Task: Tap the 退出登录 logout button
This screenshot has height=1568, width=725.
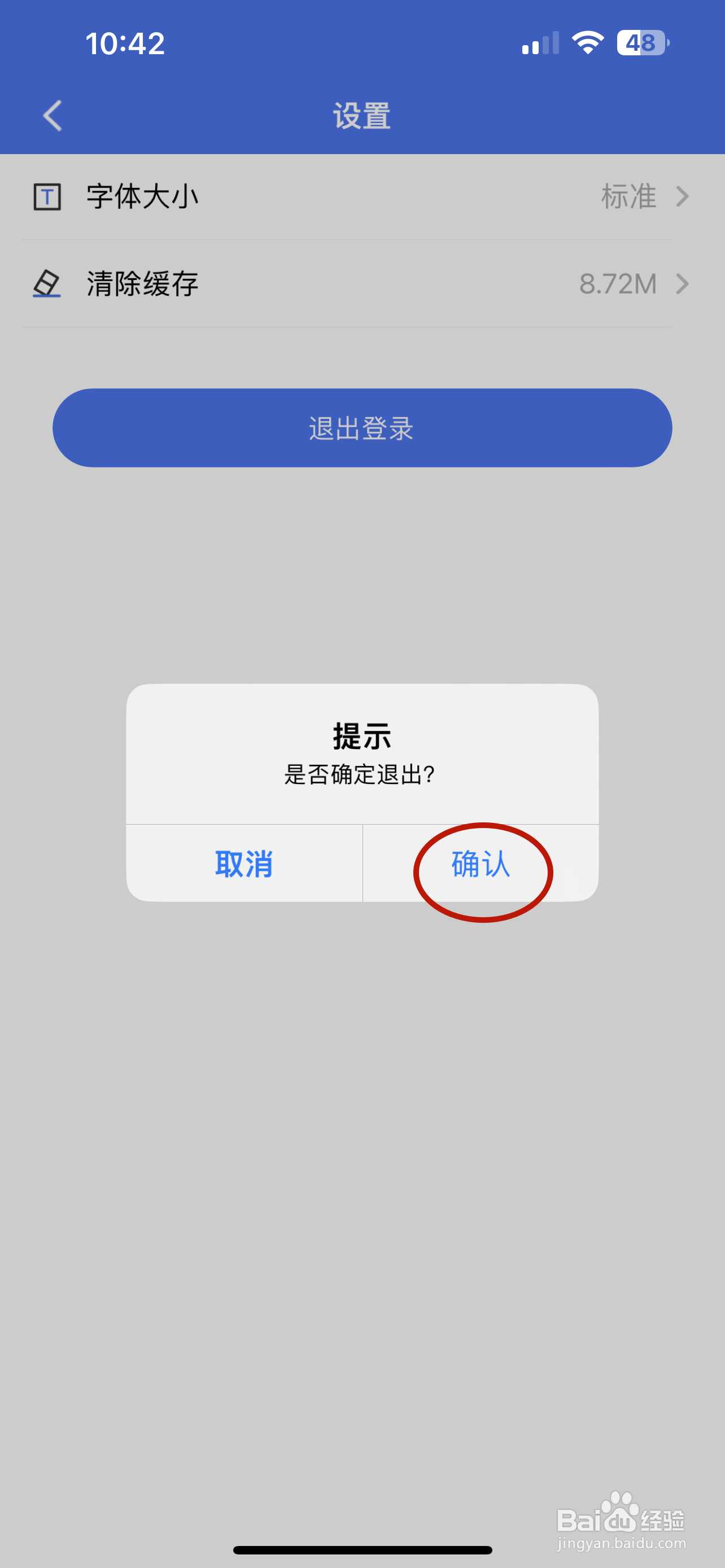Action: [x=362, y=428]
